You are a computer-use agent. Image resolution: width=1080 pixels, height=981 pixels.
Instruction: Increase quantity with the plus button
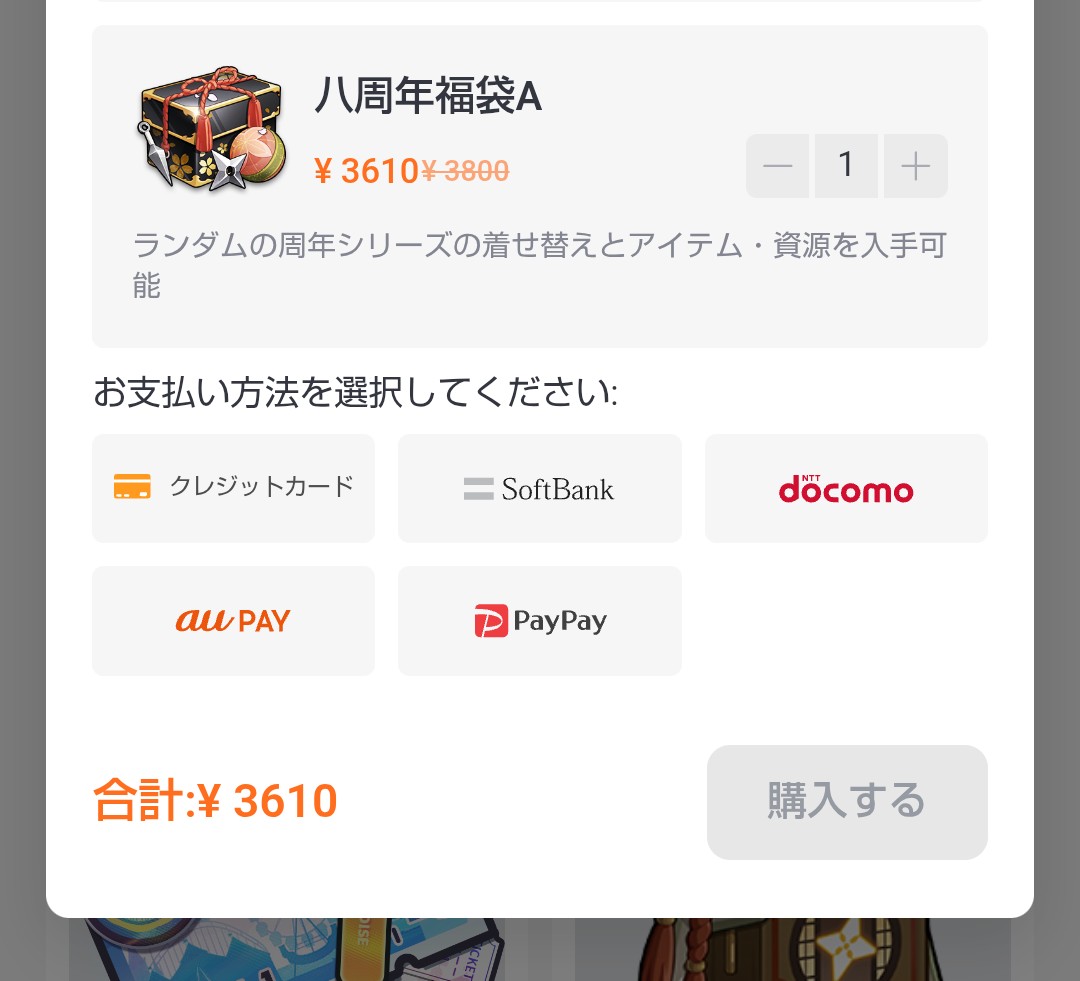click(x=915, y=166)
